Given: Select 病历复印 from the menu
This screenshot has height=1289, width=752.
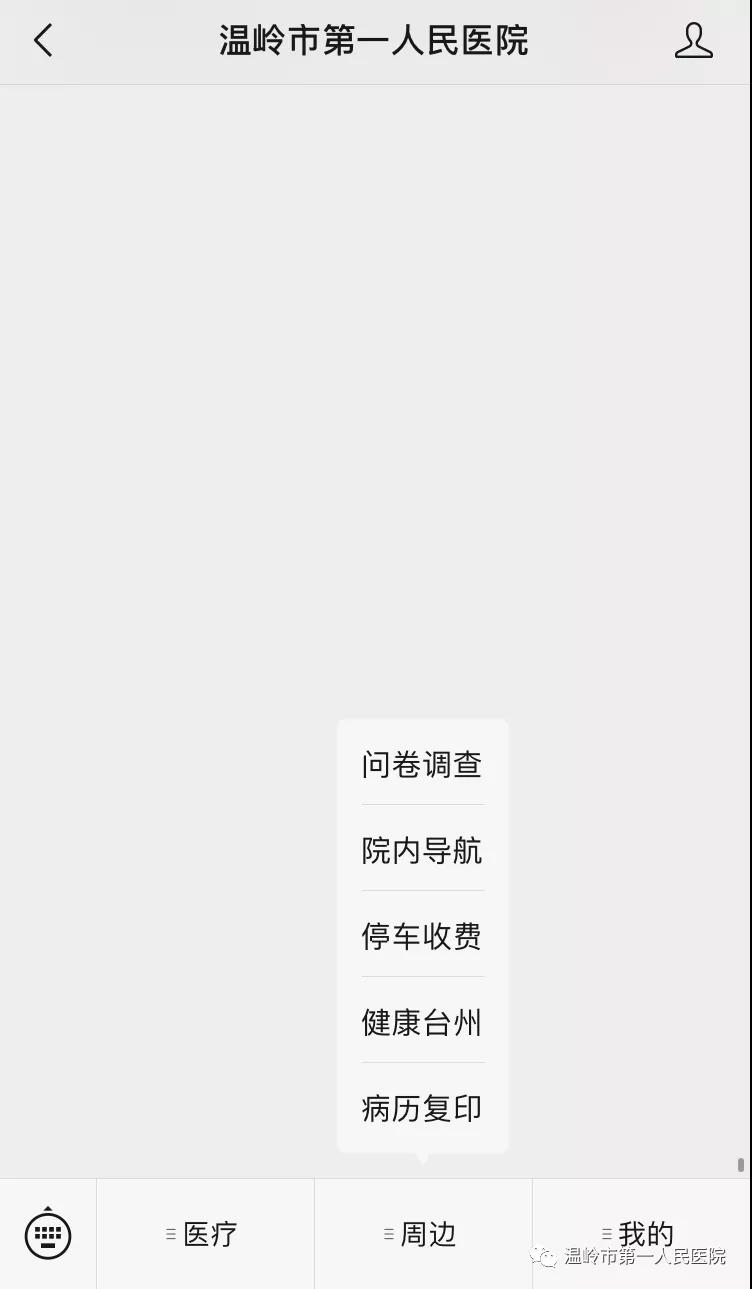Looking at the screenshot, I should [x=422, y=1108].
